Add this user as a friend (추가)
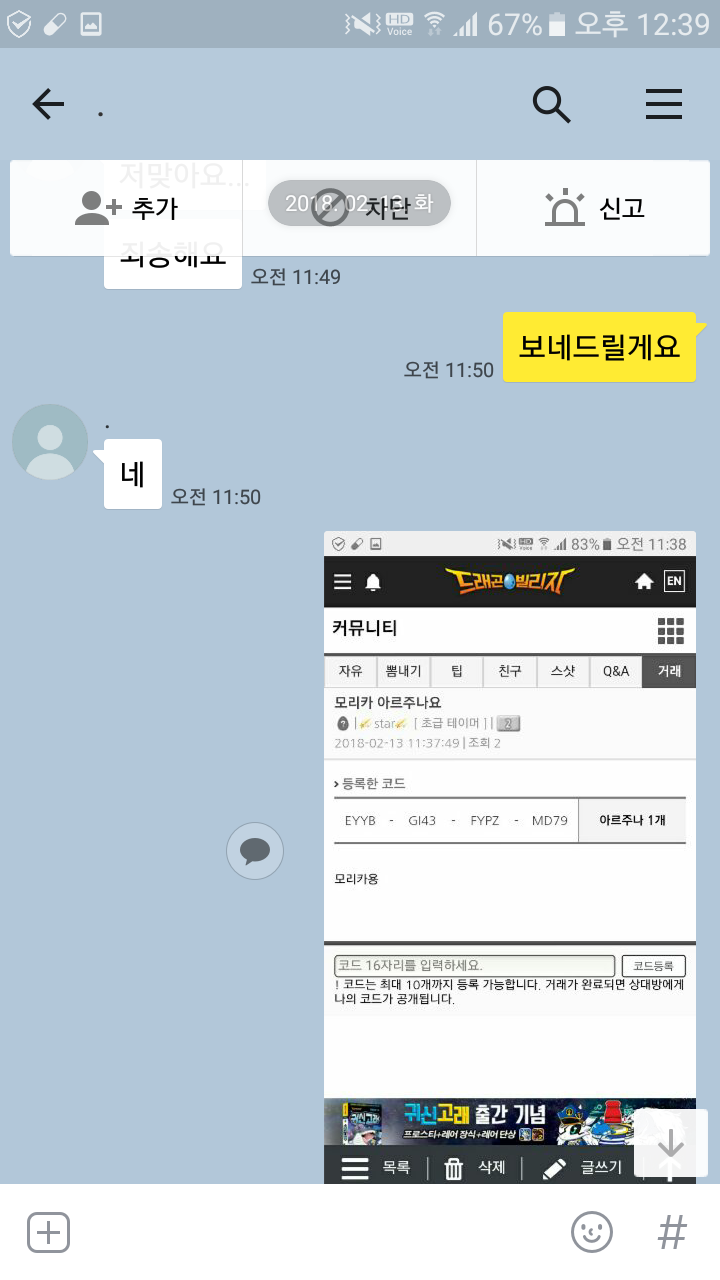 point(126,208)
